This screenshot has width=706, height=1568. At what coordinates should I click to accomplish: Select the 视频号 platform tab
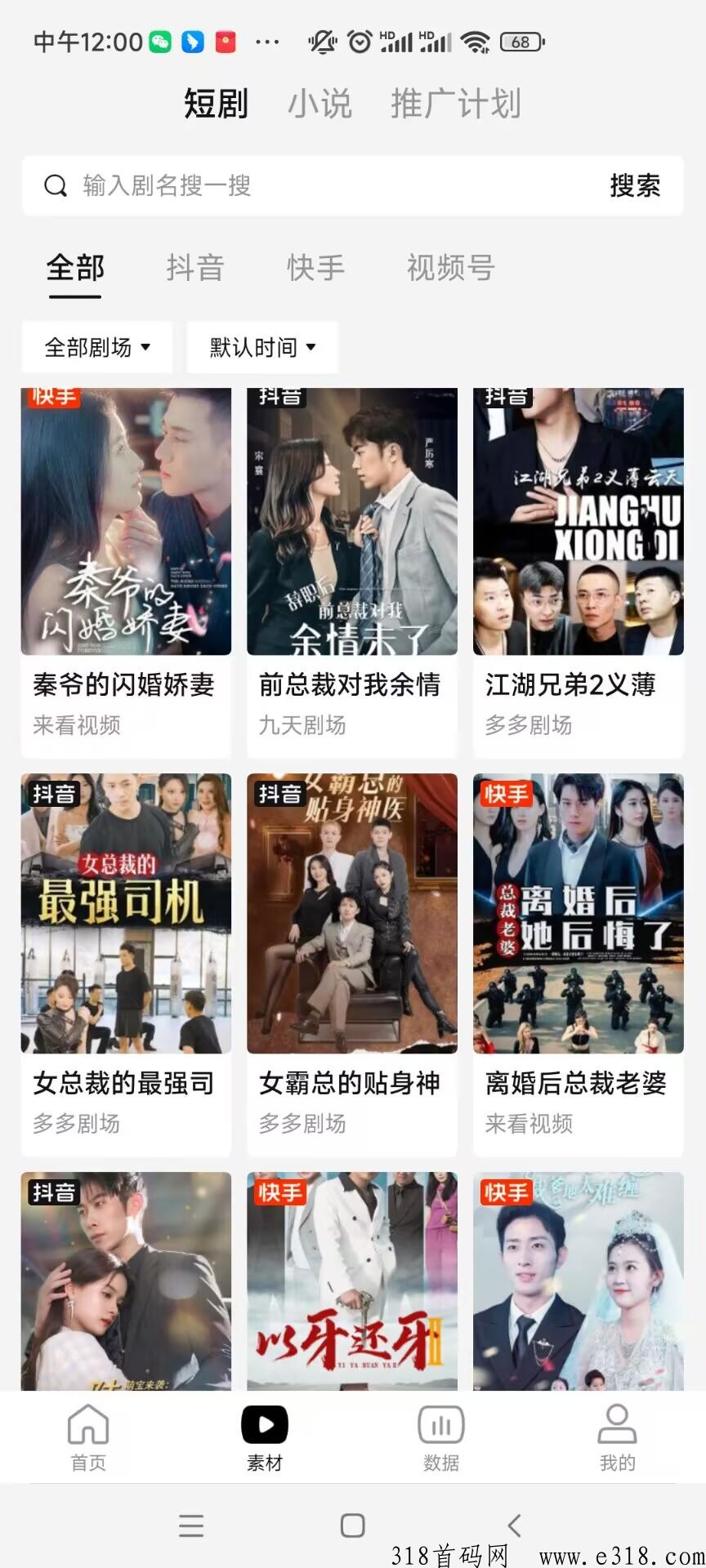pyautogui.click(x=450, y=268)
